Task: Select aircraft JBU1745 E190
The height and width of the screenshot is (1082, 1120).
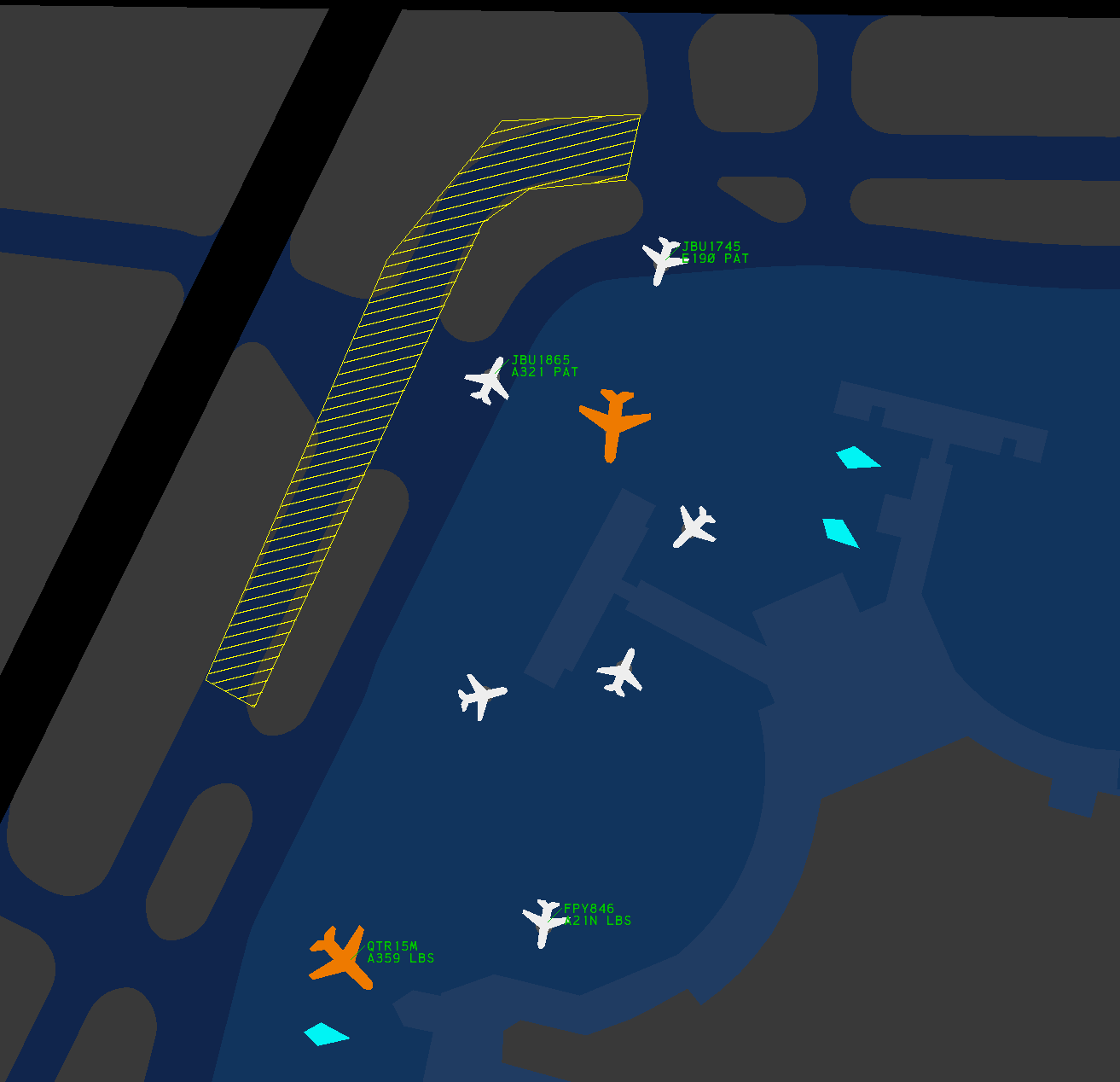Action: [x=663, y=259]
